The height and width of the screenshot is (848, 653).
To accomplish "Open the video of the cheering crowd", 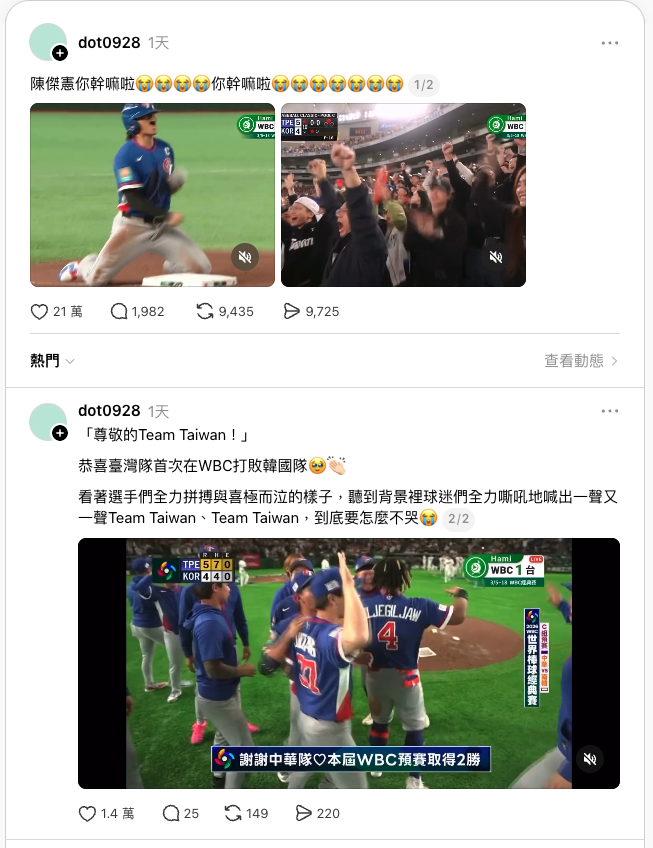I will pos(403,195).
